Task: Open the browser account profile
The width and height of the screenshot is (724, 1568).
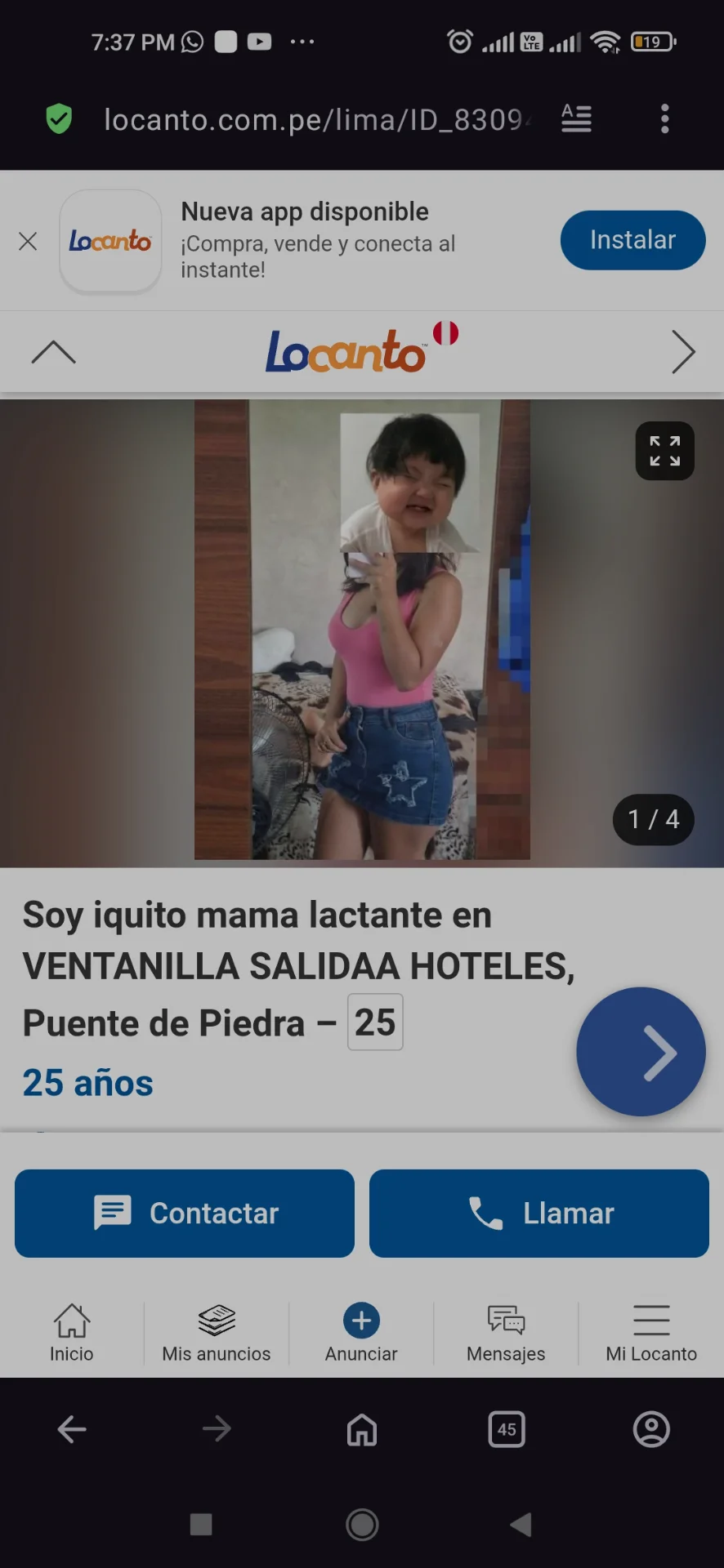Action: (x=651, y=1429)
